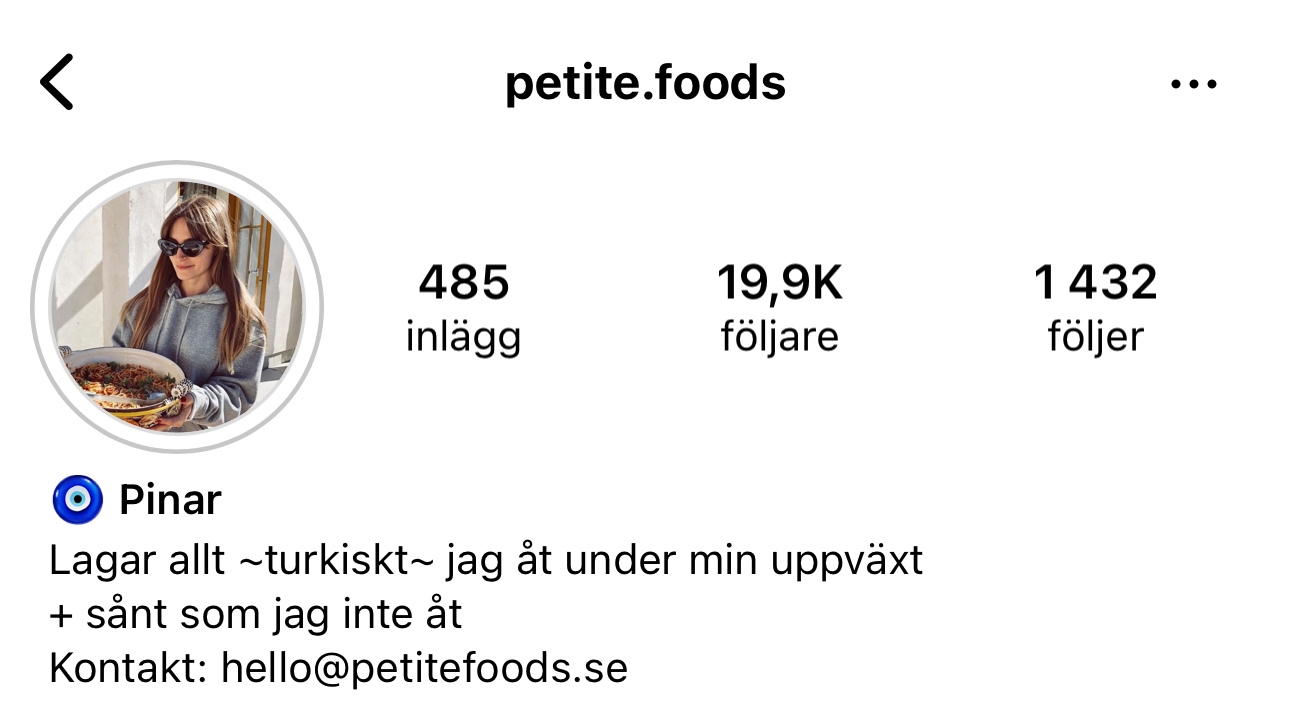Open the three-dot overflow menu
This screenshot has width=1290, height=713.
(x=1193, y=84)
